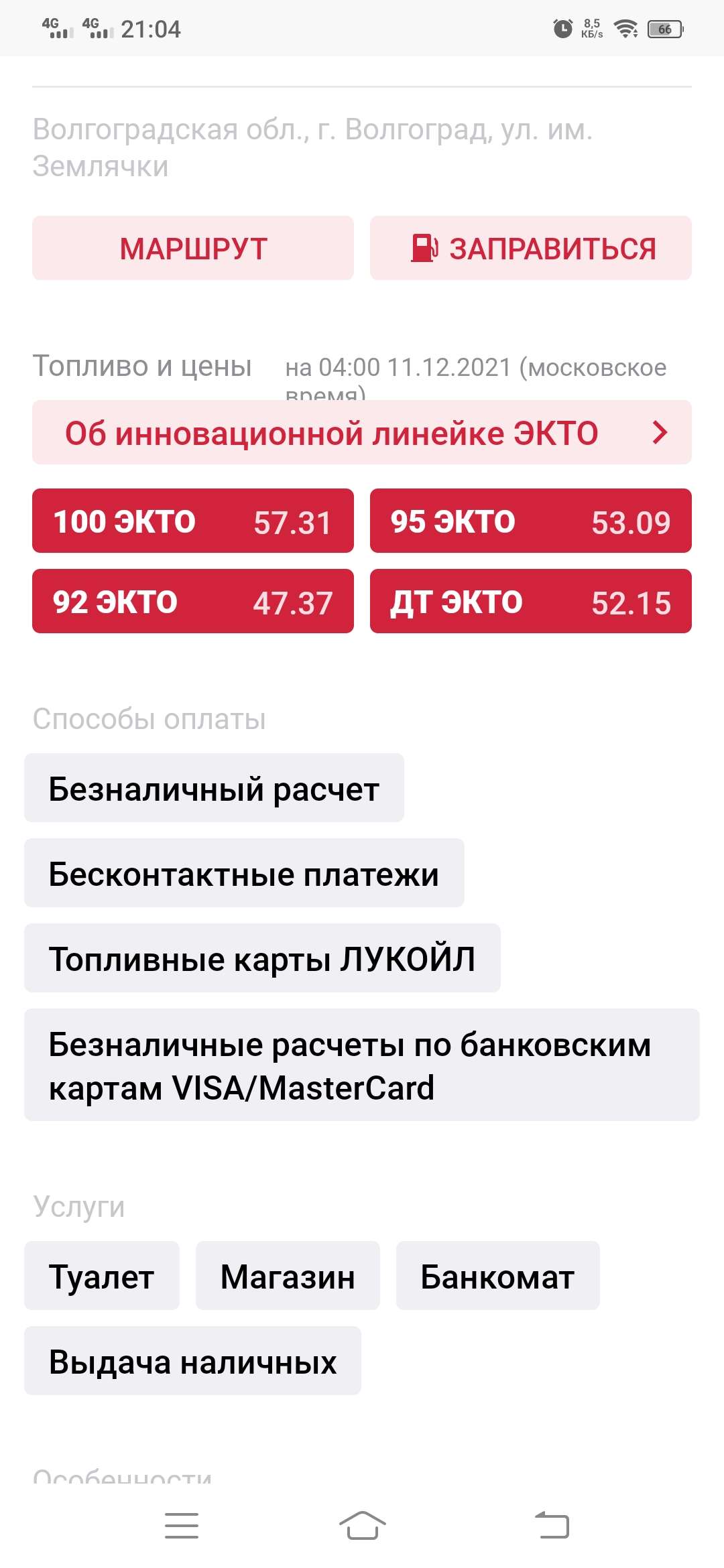Select 100 ЭКТО fuel

point(193,521)
